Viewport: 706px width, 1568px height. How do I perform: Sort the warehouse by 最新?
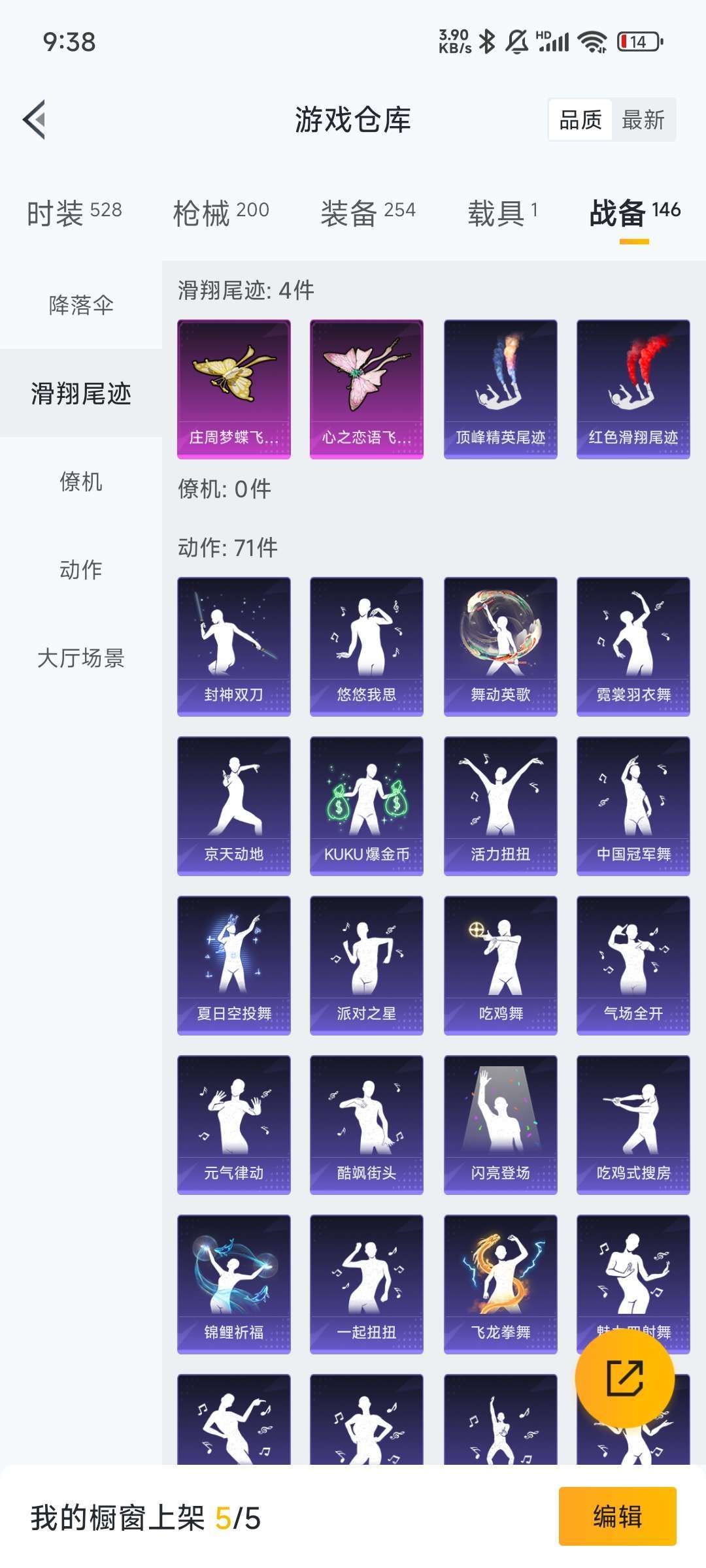[643, 120]
